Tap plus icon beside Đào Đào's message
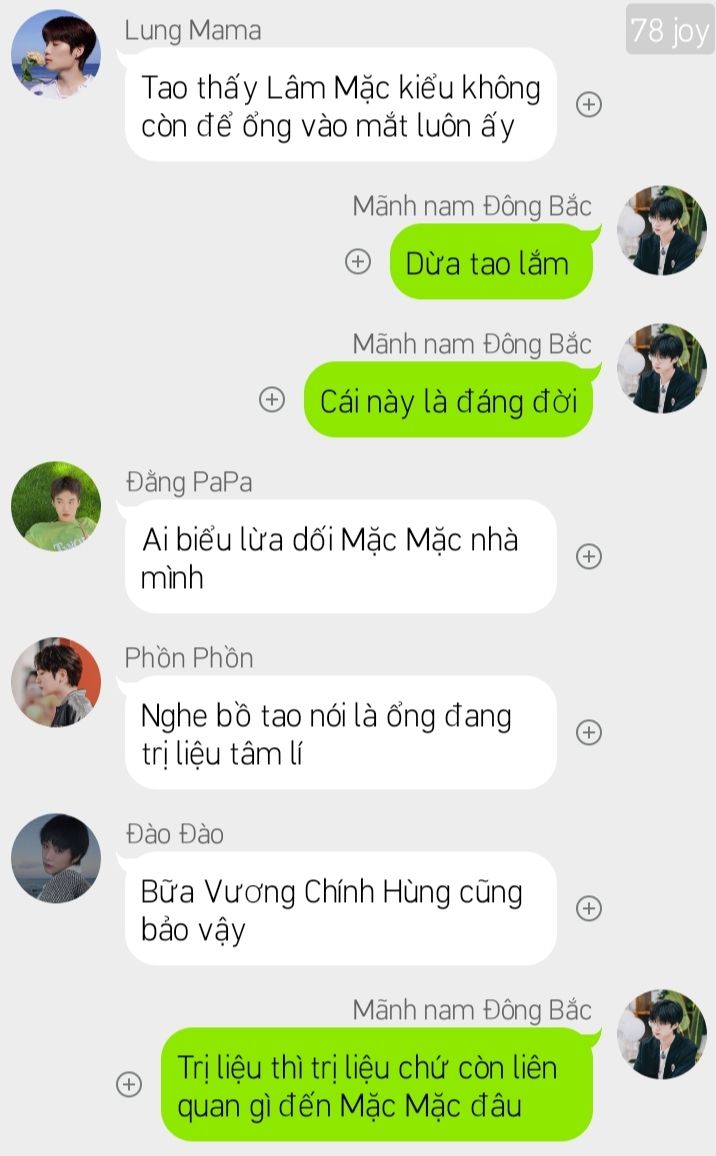This screenshot has width=716, height=1156. (589, 908)
